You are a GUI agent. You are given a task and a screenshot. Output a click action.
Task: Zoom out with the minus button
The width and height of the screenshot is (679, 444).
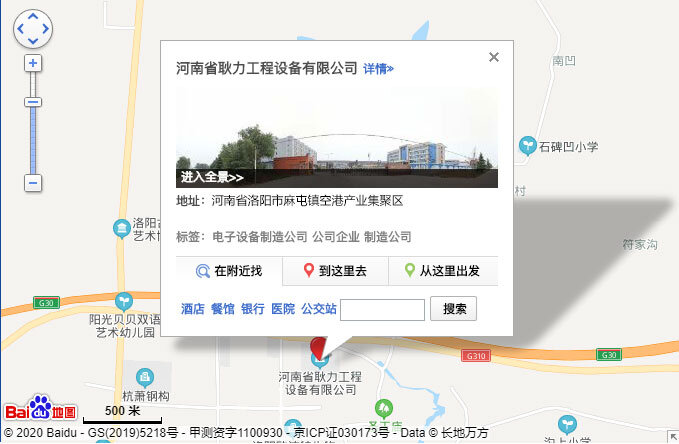[x=33, y=183]
